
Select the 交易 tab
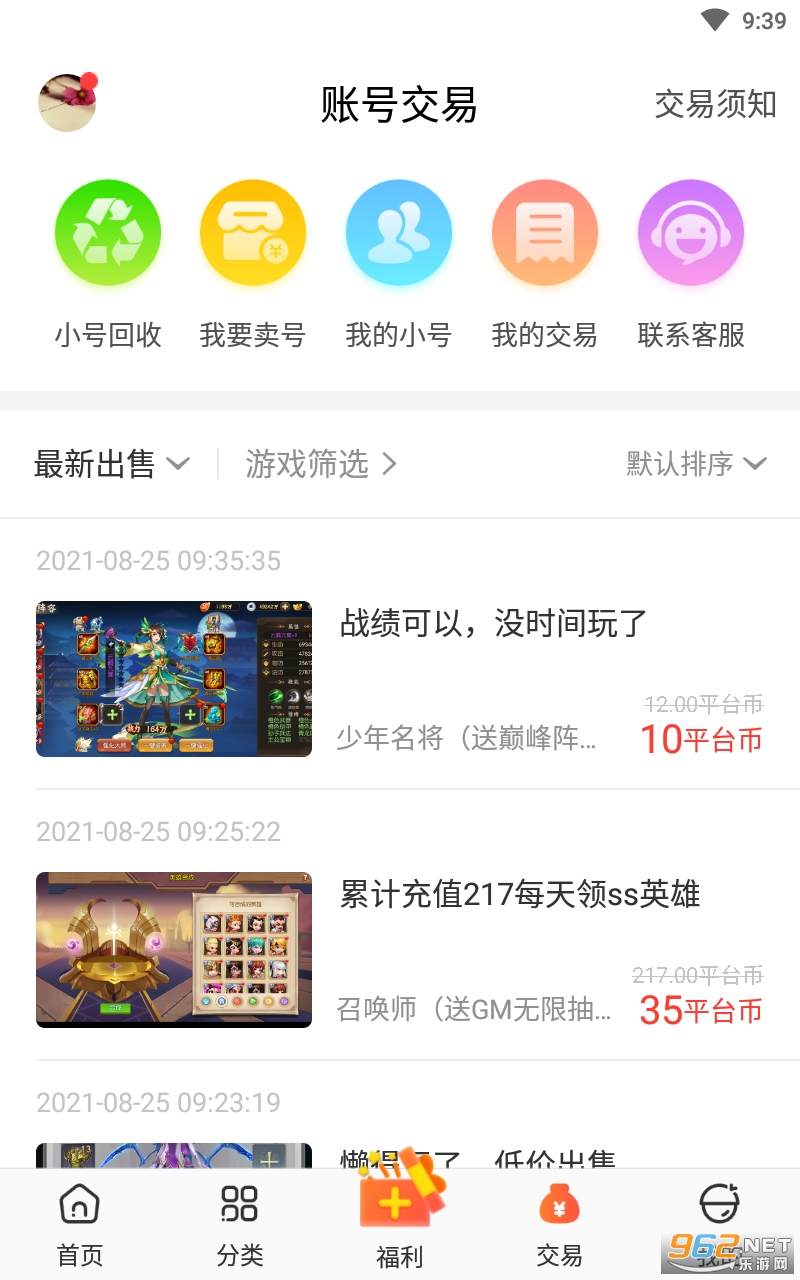[x=559, y=1225]
